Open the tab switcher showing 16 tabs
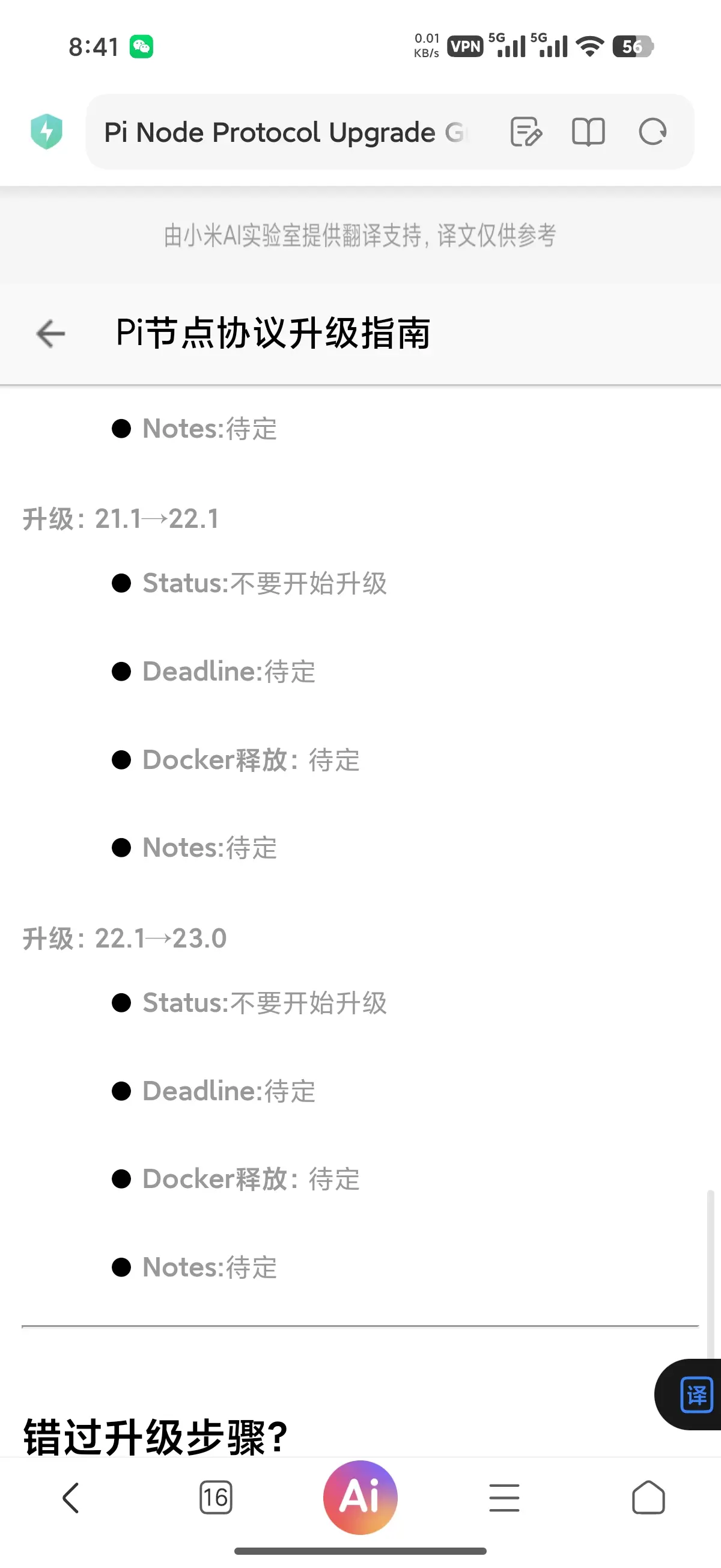721x1568 pixels. point(216,1499)
